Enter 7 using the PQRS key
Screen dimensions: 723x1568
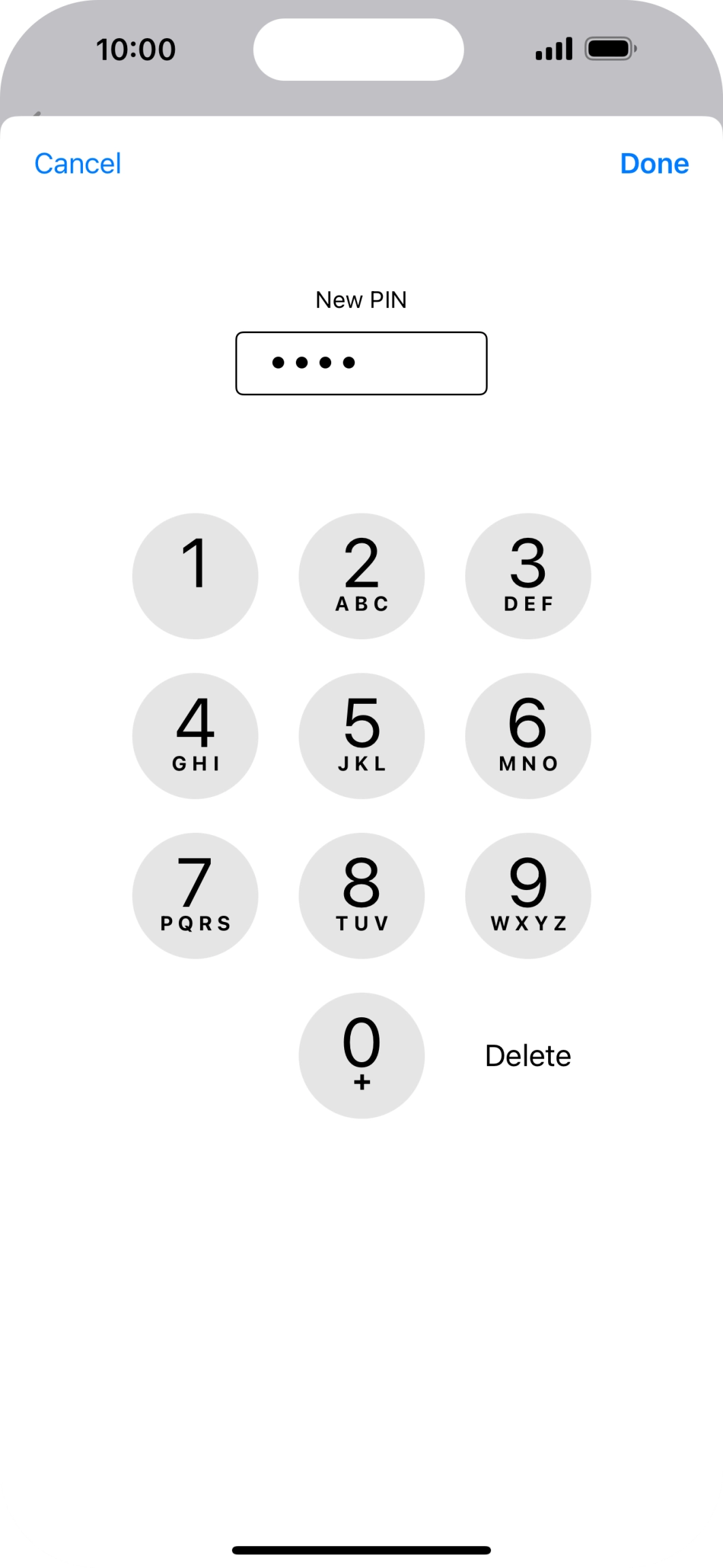pyautogui.click(x=195, y=896)
